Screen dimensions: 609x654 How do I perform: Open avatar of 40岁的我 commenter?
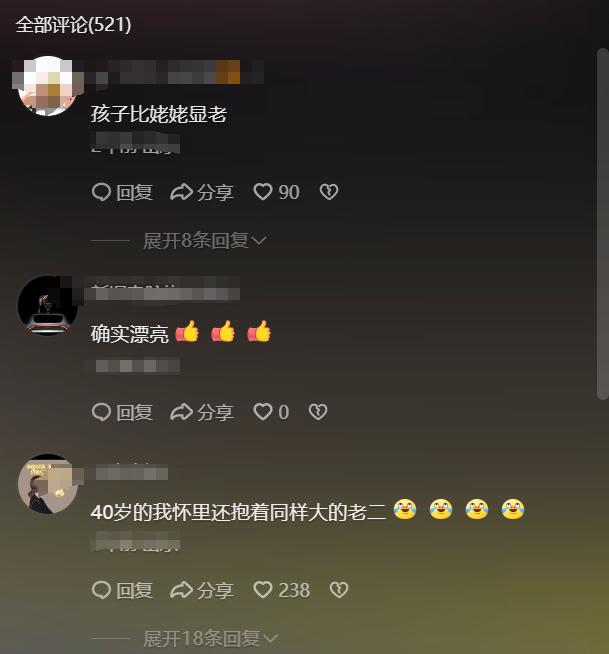[48, 485]
